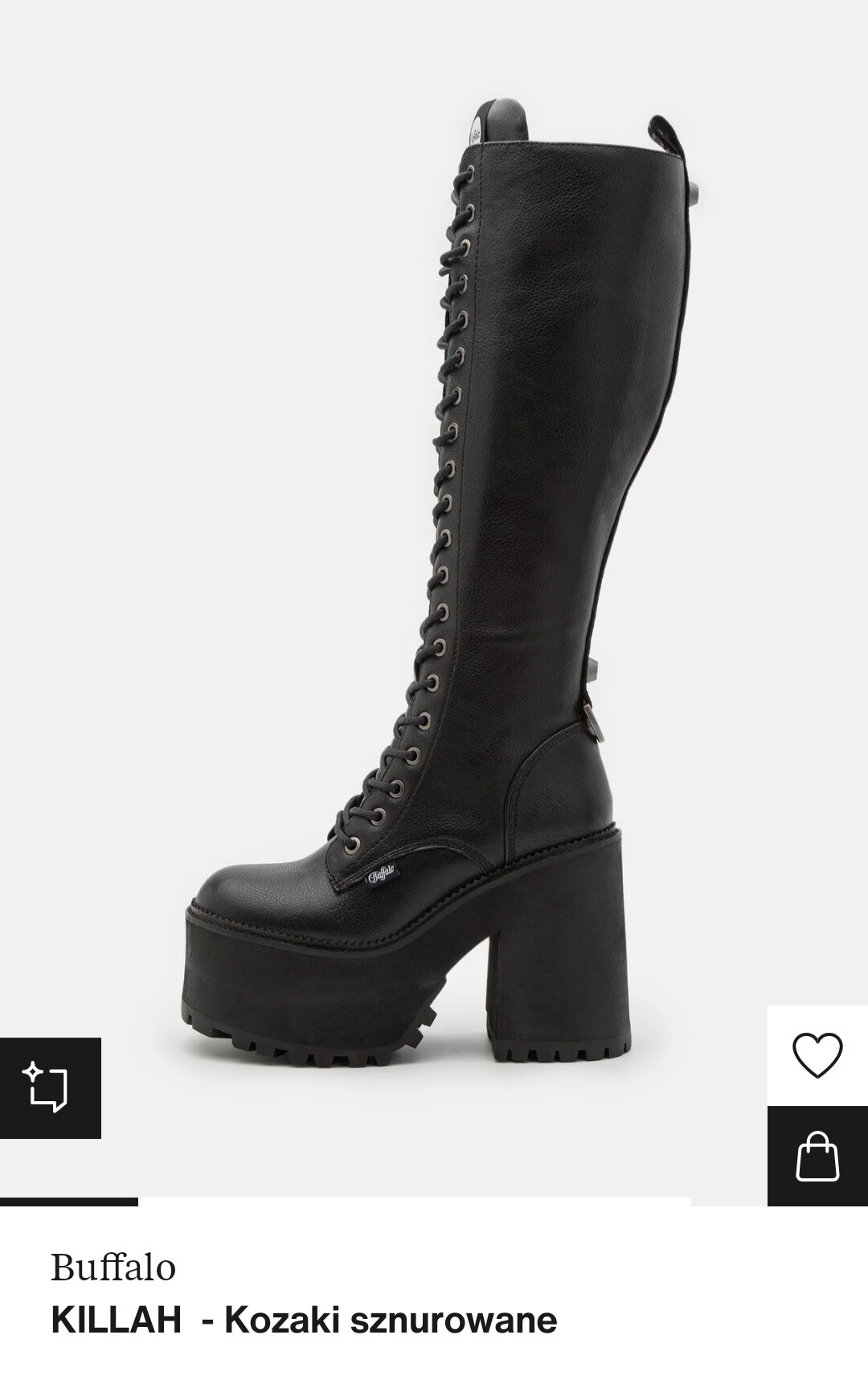The width and height of the screenshot is (868, 1384).
Task: Open the Buffalo brand link
Action: pos(113,1268)
